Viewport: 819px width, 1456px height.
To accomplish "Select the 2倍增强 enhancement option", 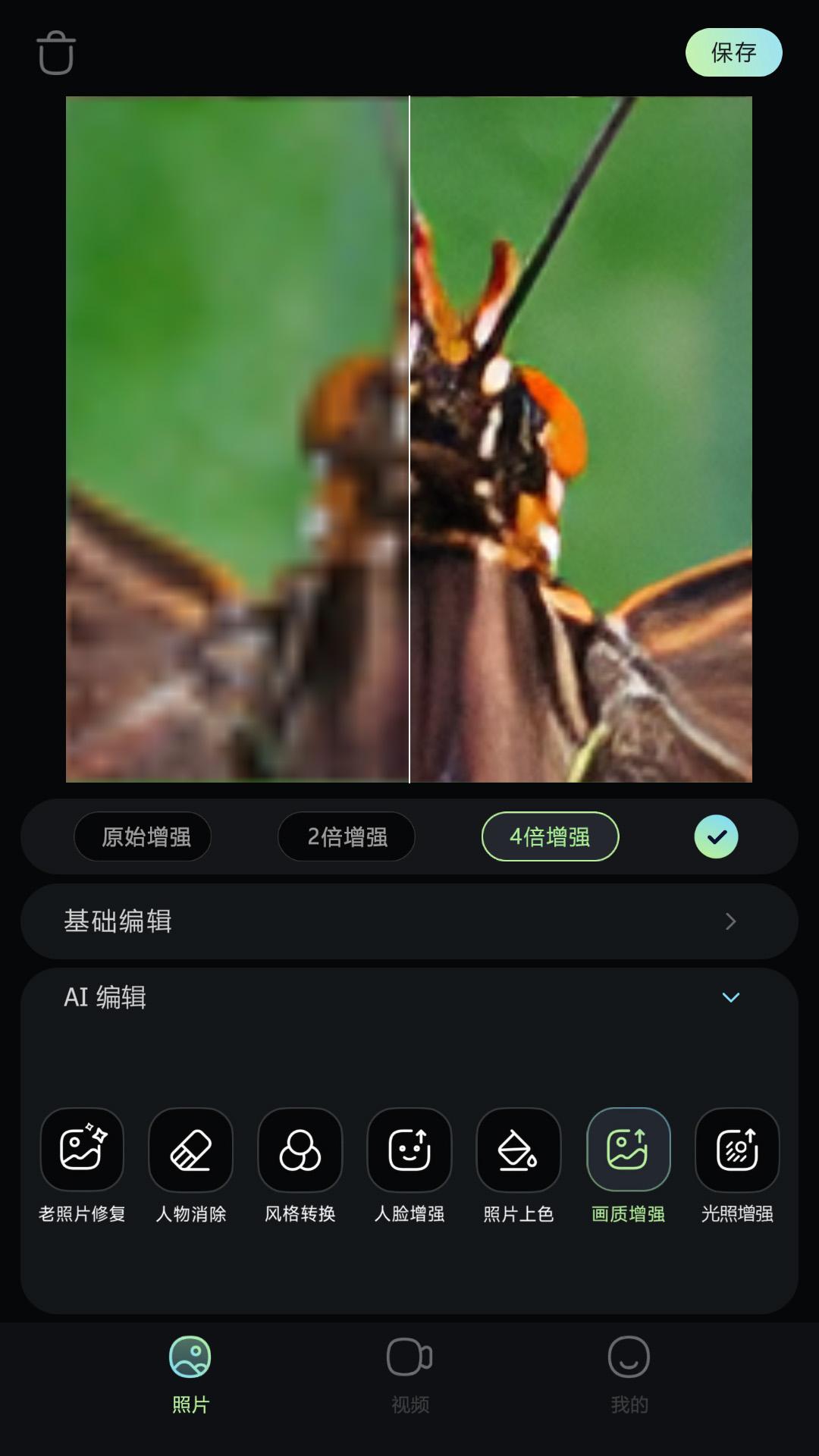I will (x=346, y=836).
